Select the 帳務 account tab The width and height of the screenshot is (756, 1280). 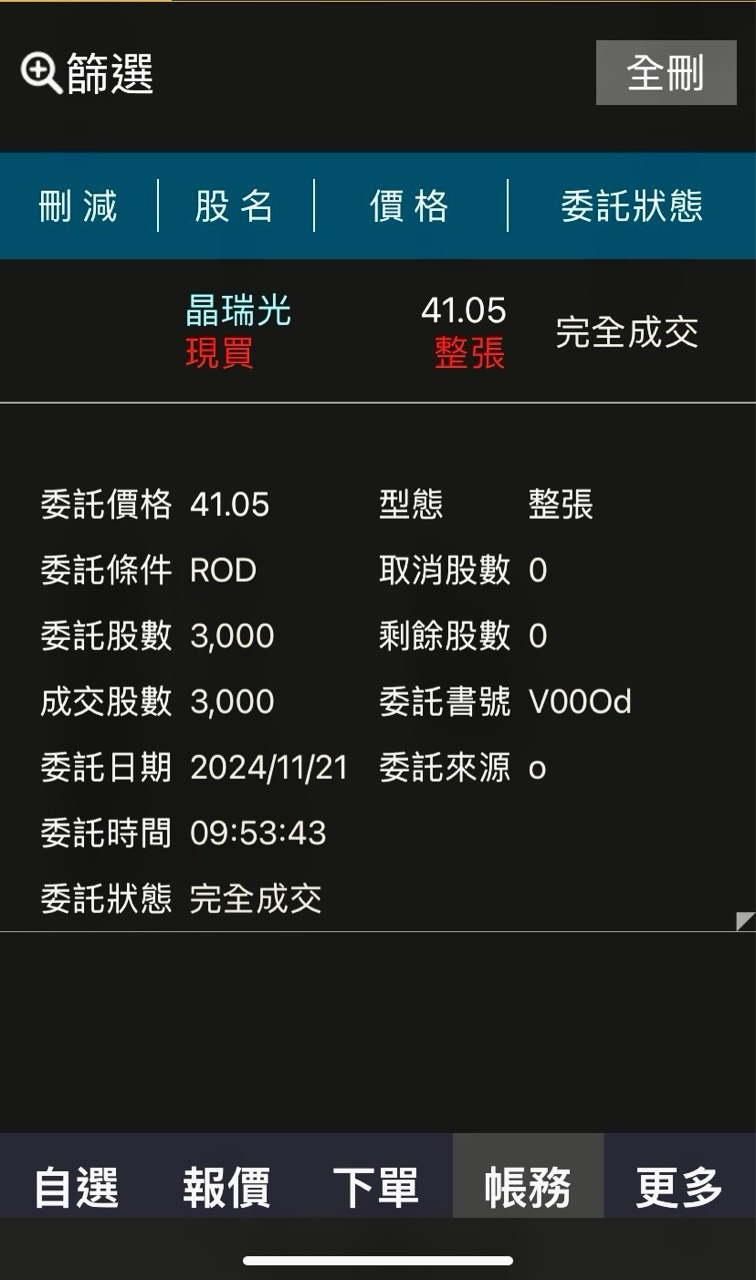528,1186
